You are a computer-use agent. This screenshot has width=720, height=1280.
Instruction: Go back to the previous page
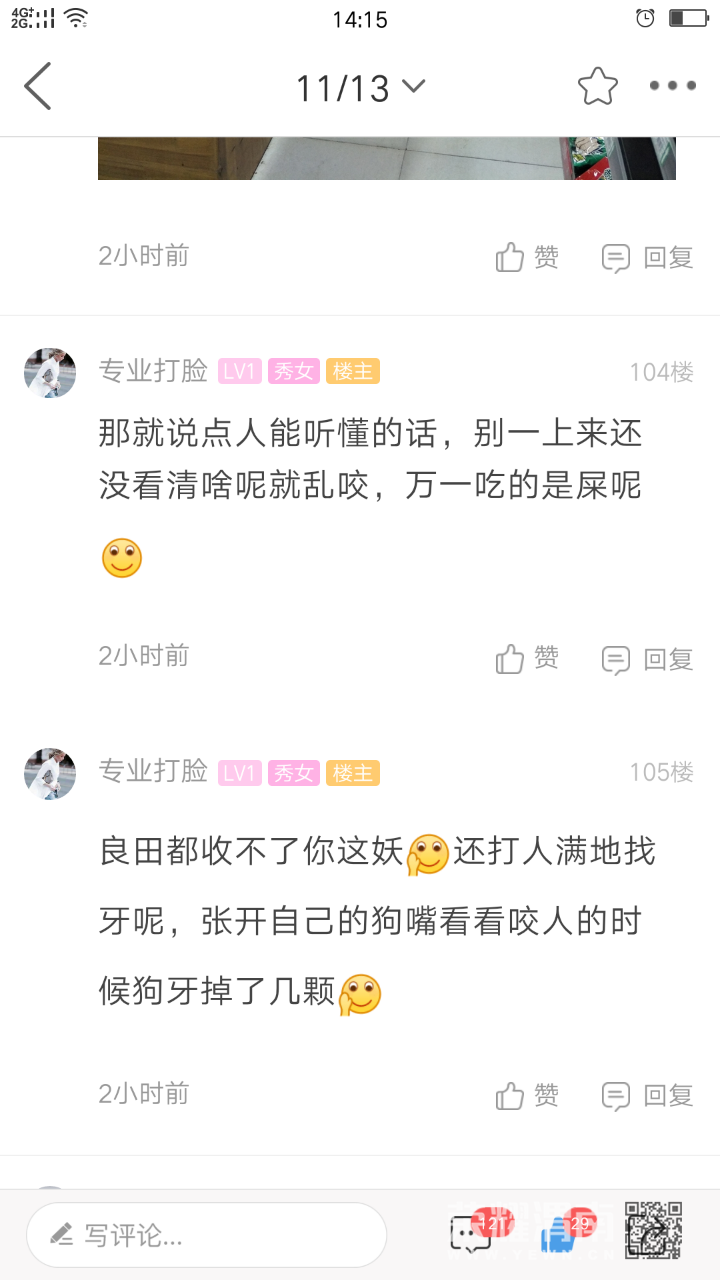coord(38,86)
